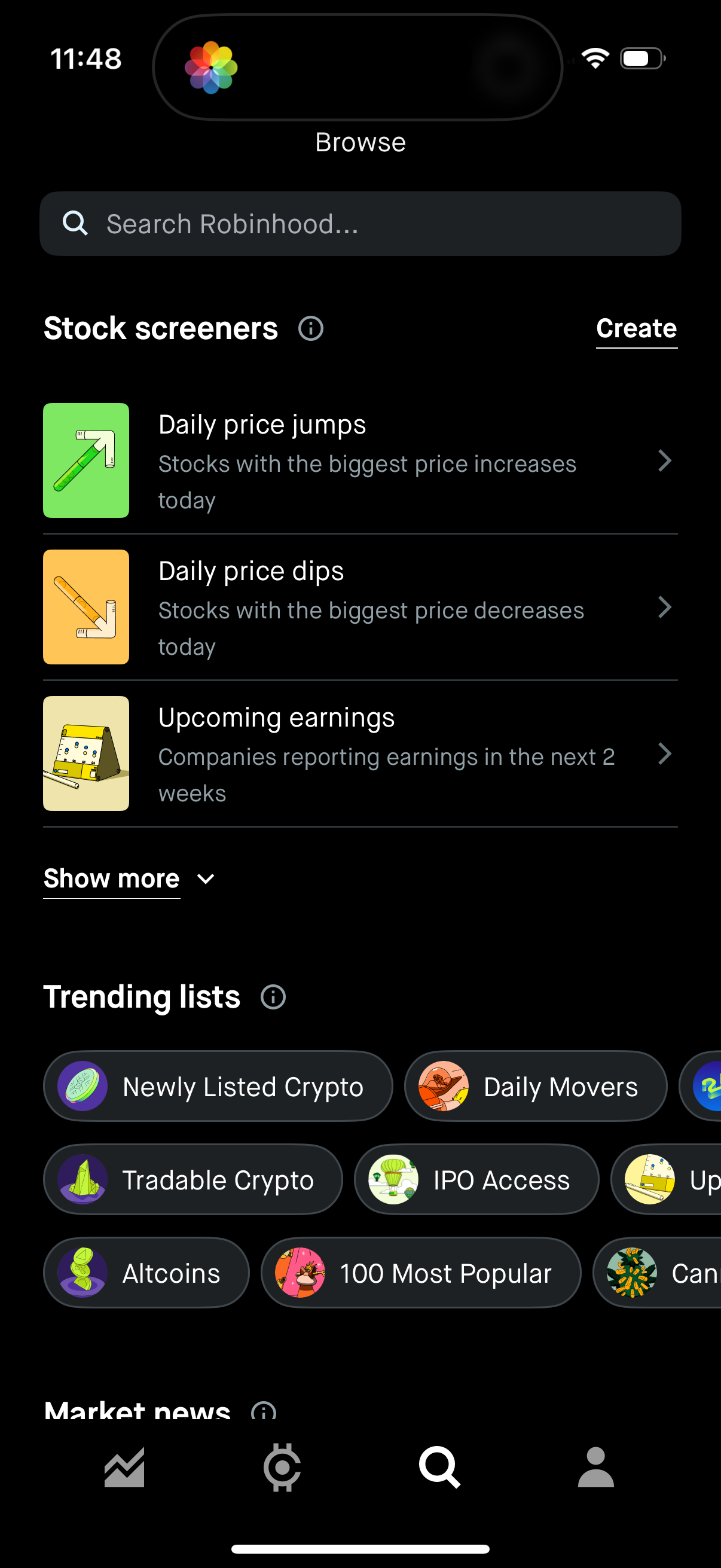Tap the Search Robinhood field
Viewport: 721px width, 1568px height.
[360, 224]
